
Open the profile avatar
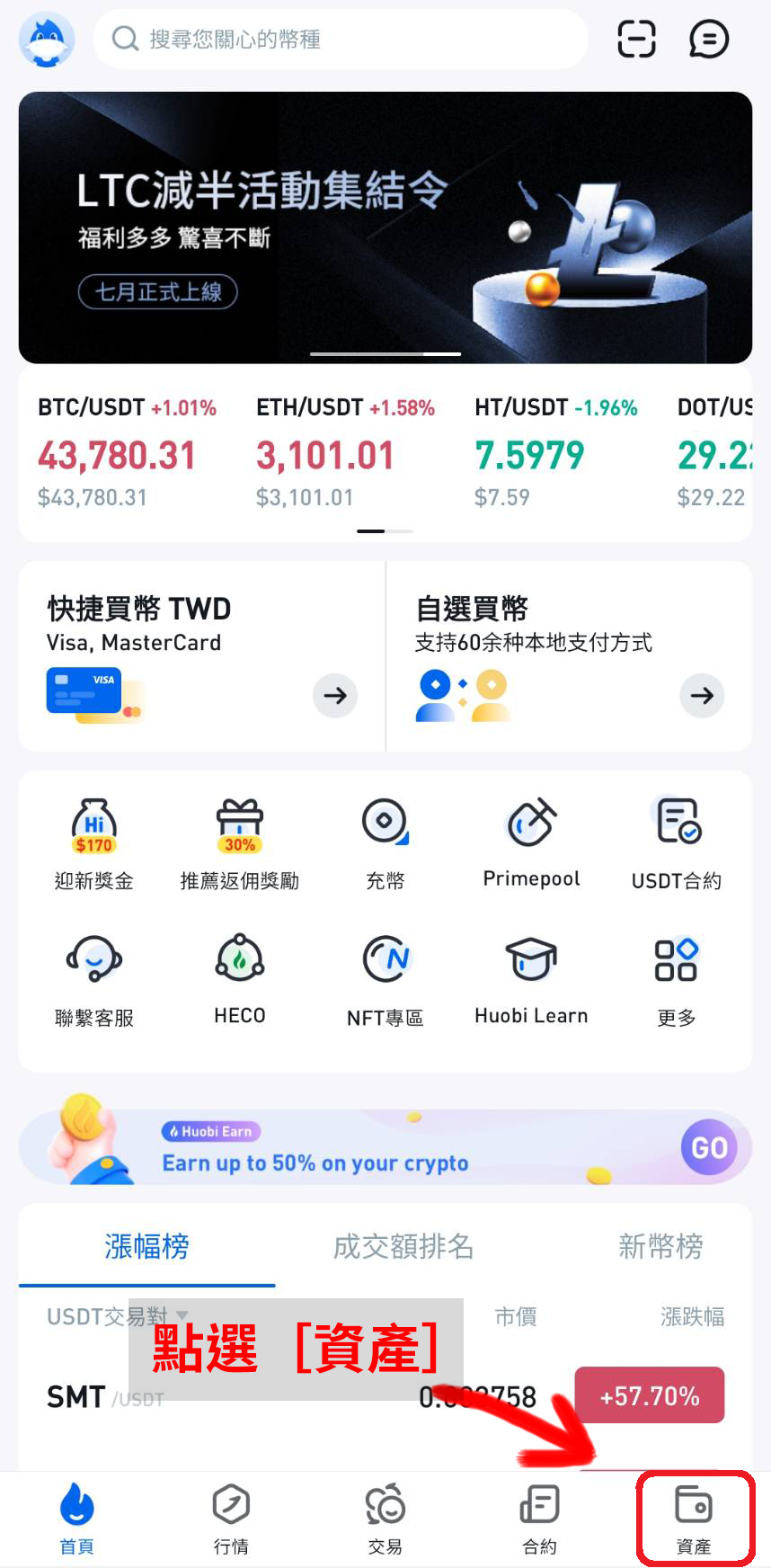(46, 40)
